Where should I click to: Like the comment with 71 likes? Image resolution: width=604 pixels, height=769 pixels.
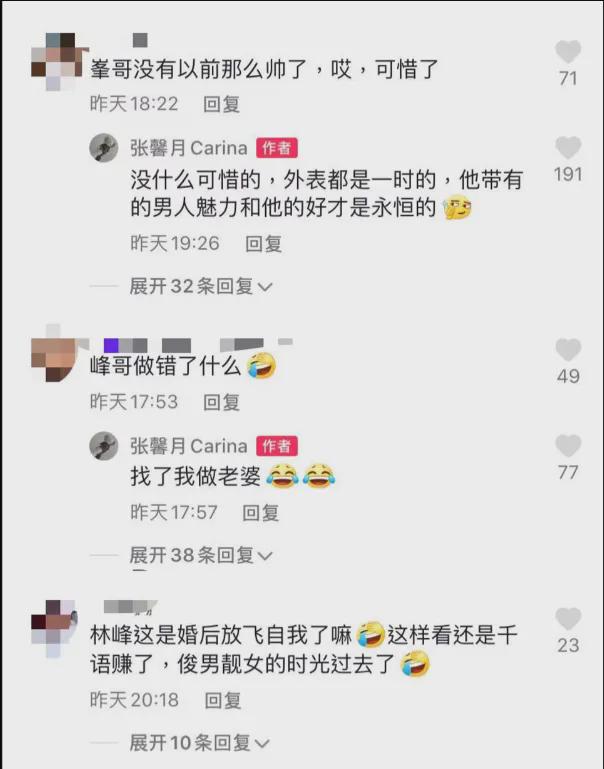pyautogui.click(x=568, y=52)
